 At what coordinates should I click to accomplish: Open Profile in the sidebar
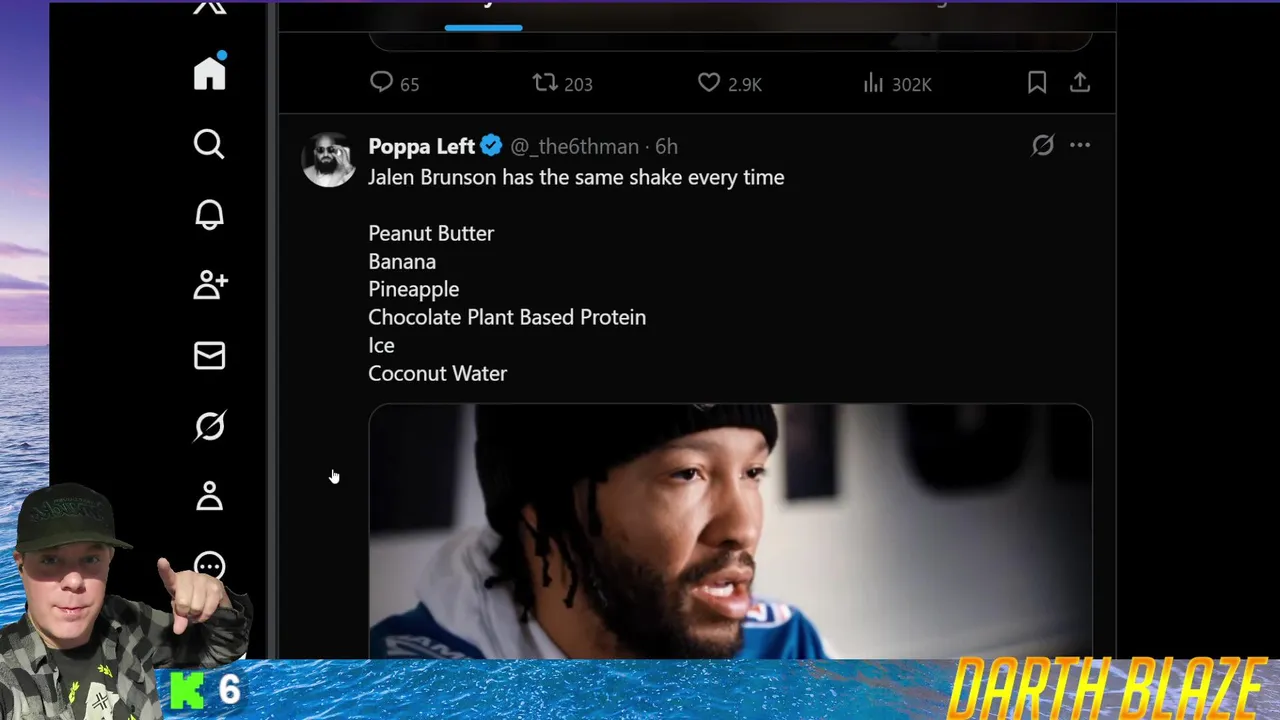click(209, 496)
